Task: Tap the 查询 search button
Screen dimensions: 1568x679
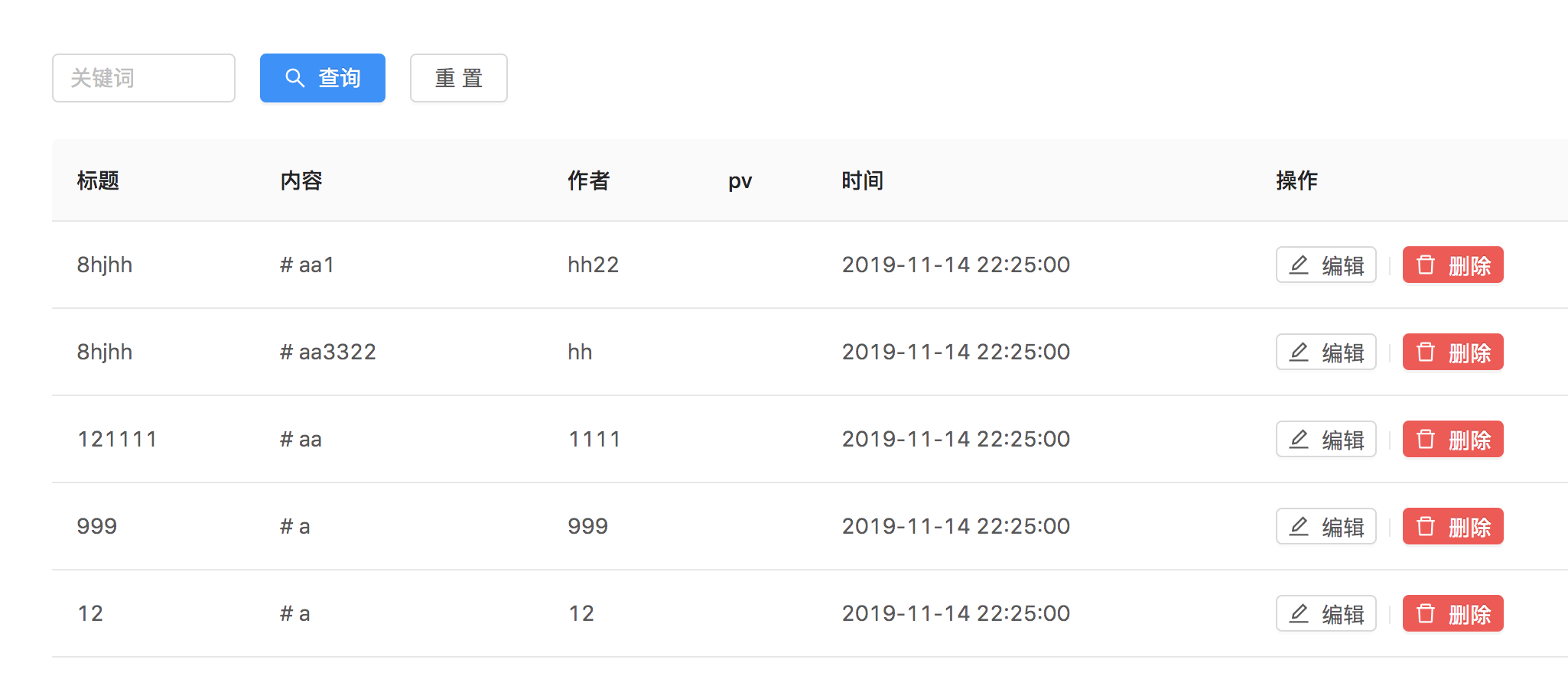Action: point(322,78)
